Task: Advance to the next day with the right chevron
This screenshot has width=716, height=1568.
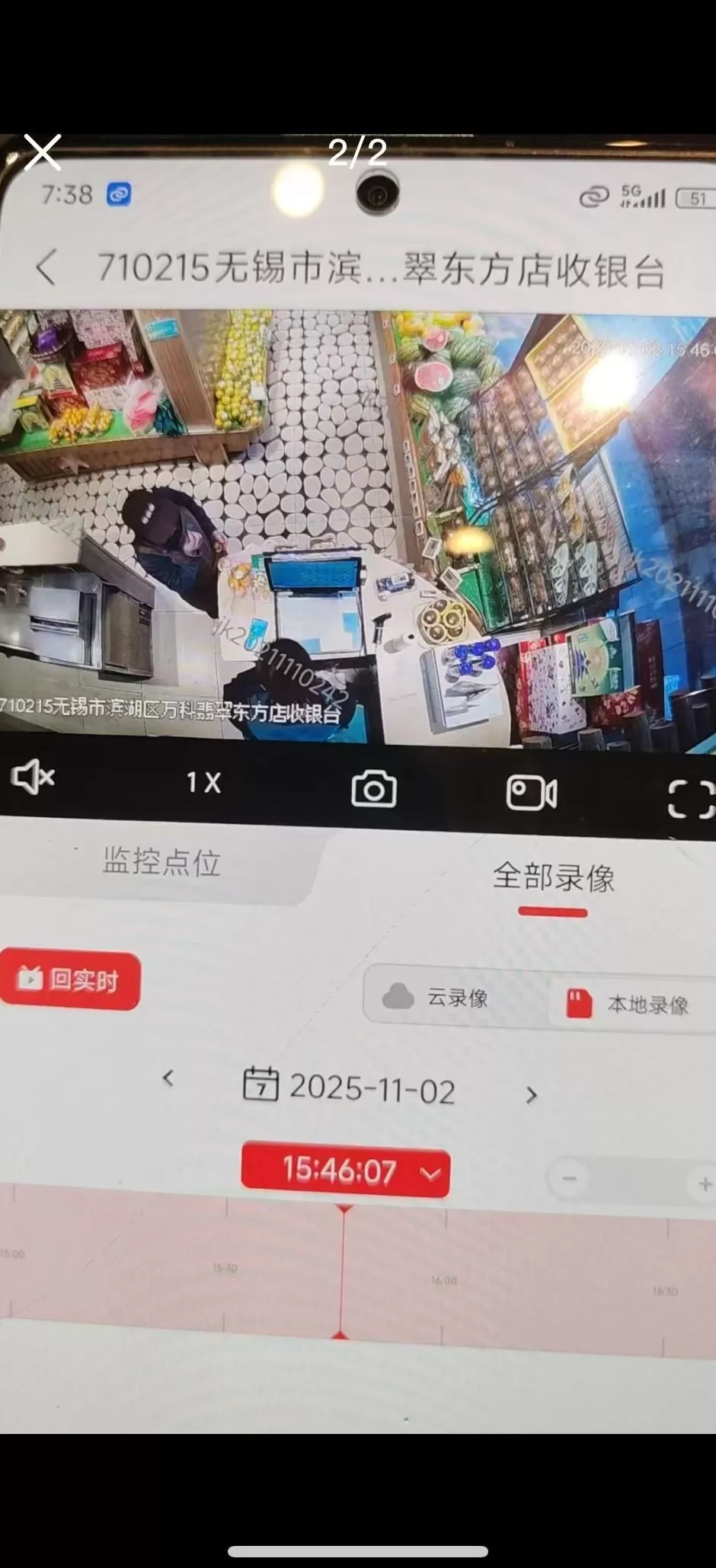Action: pyautogui.click(x=532, y=1094)
